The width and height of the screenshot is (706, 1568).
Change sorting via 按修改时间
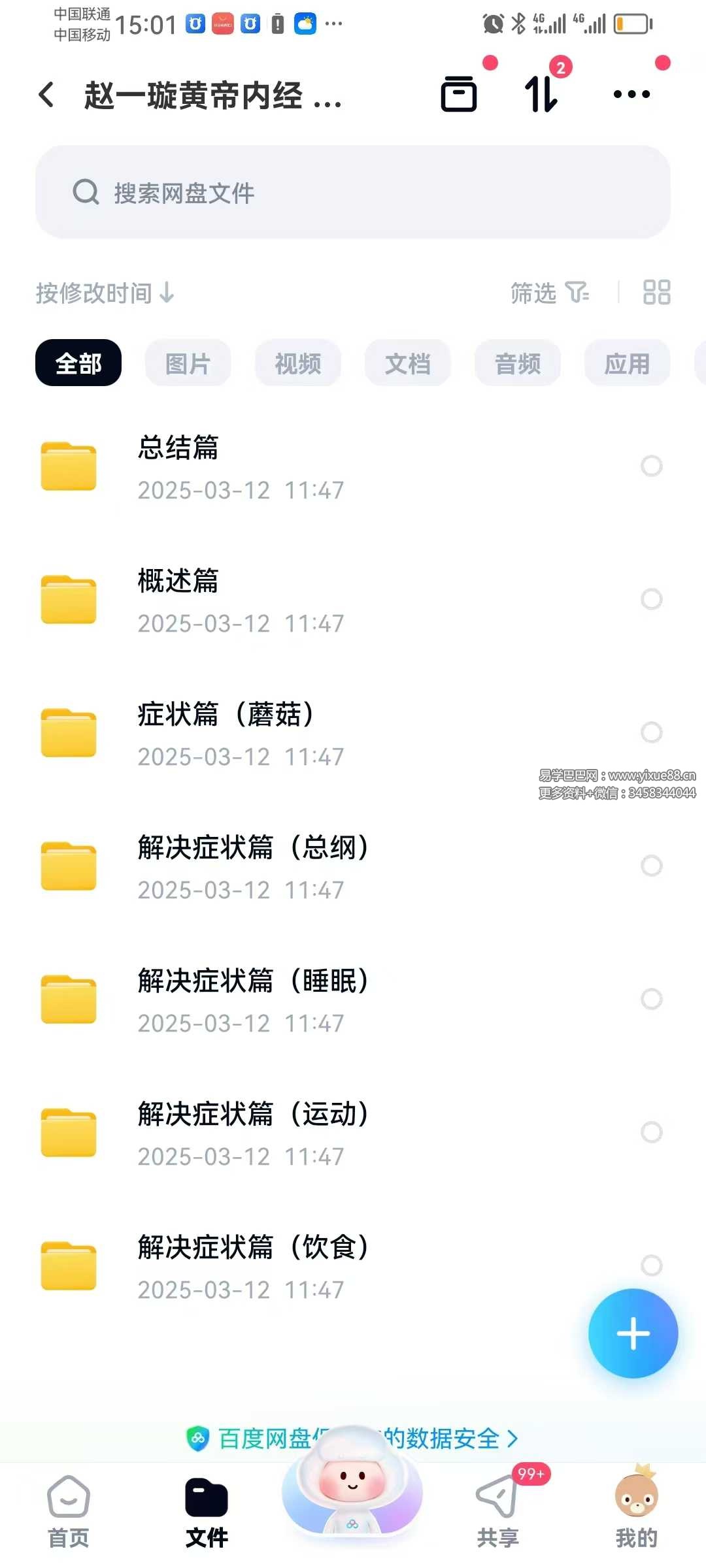[x=105, y=293]
